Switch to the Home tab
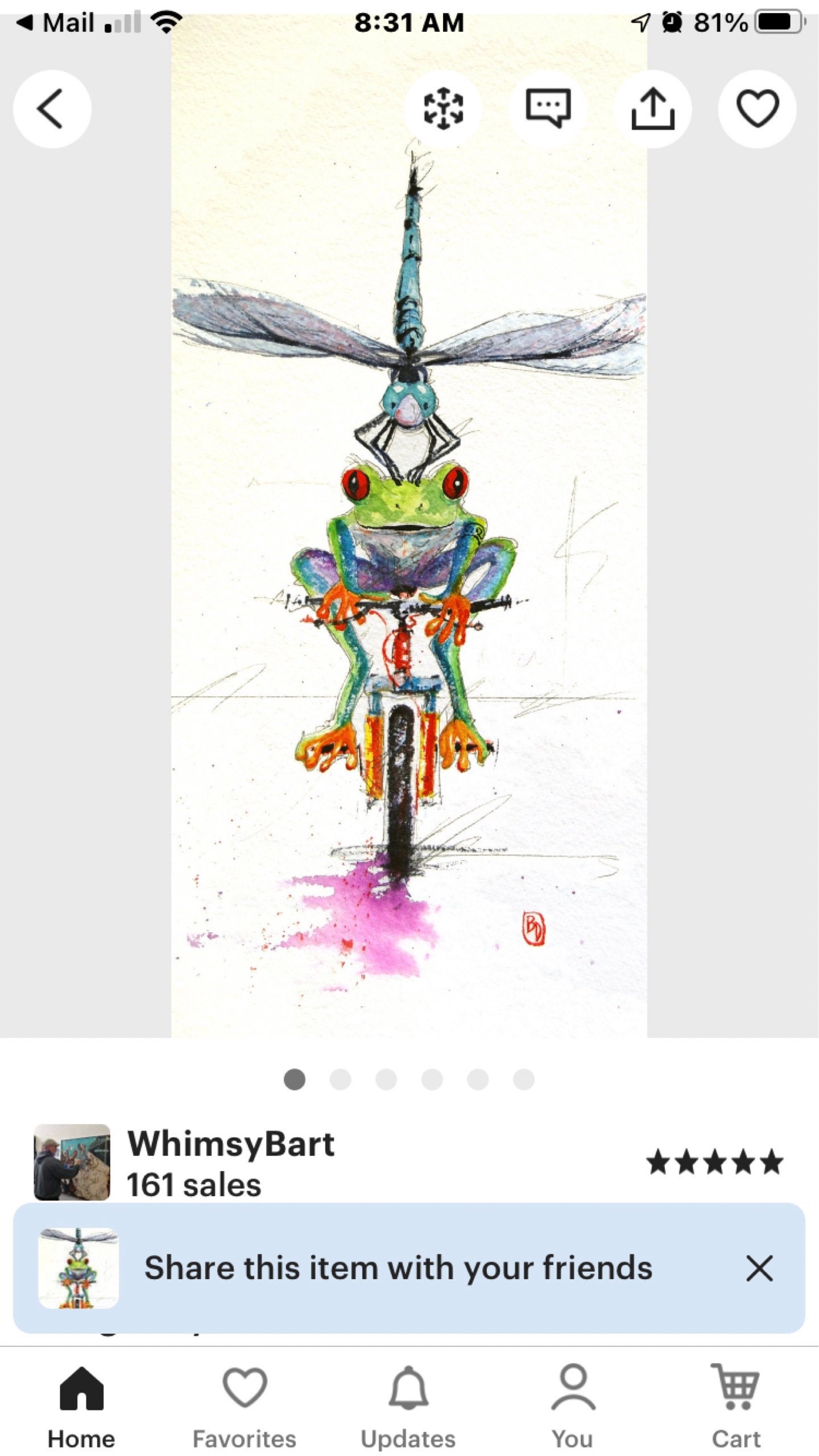 coord(81,1408)
